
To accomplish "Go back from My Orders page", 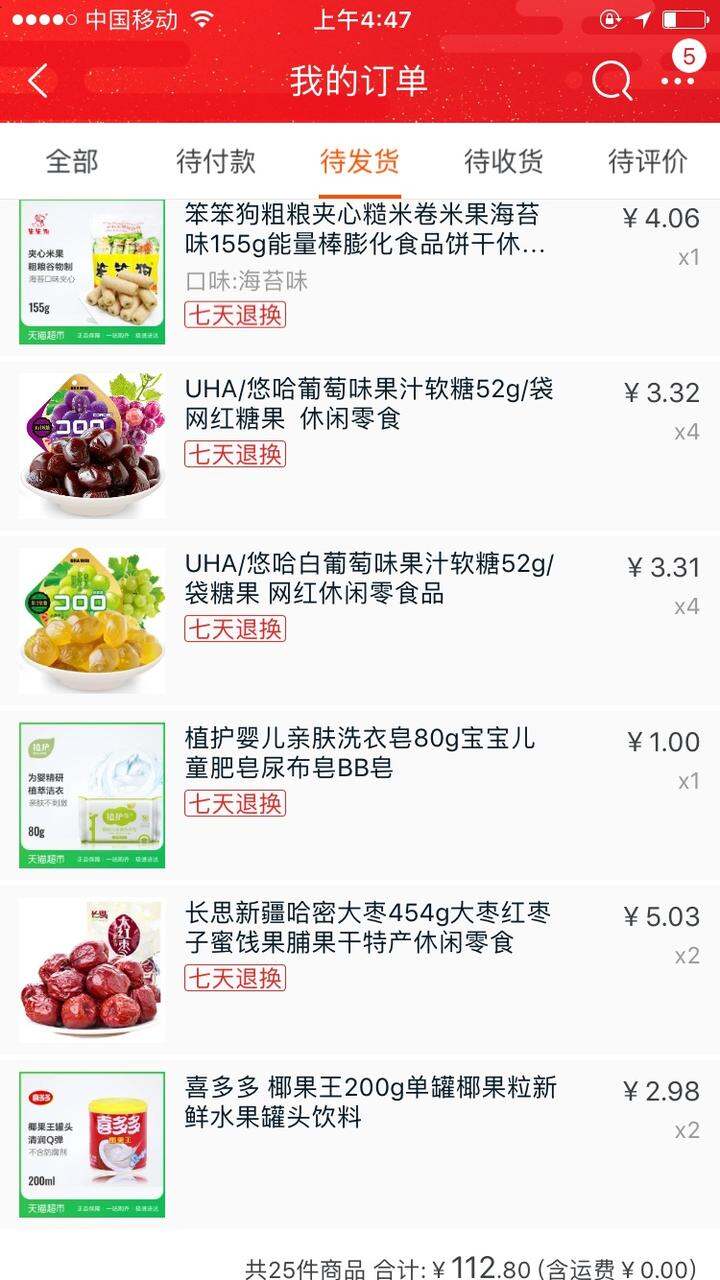I will click(38, 81).
